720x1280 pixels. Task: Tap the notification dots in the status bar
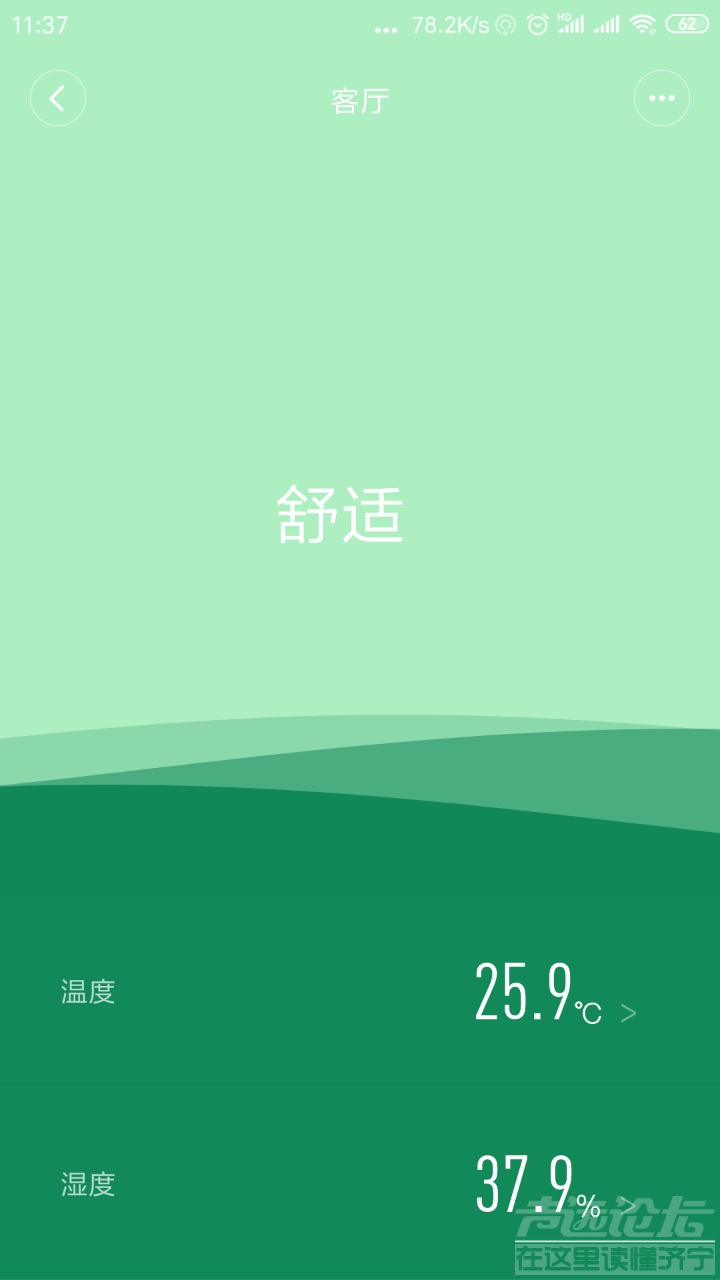click(388, 27)
